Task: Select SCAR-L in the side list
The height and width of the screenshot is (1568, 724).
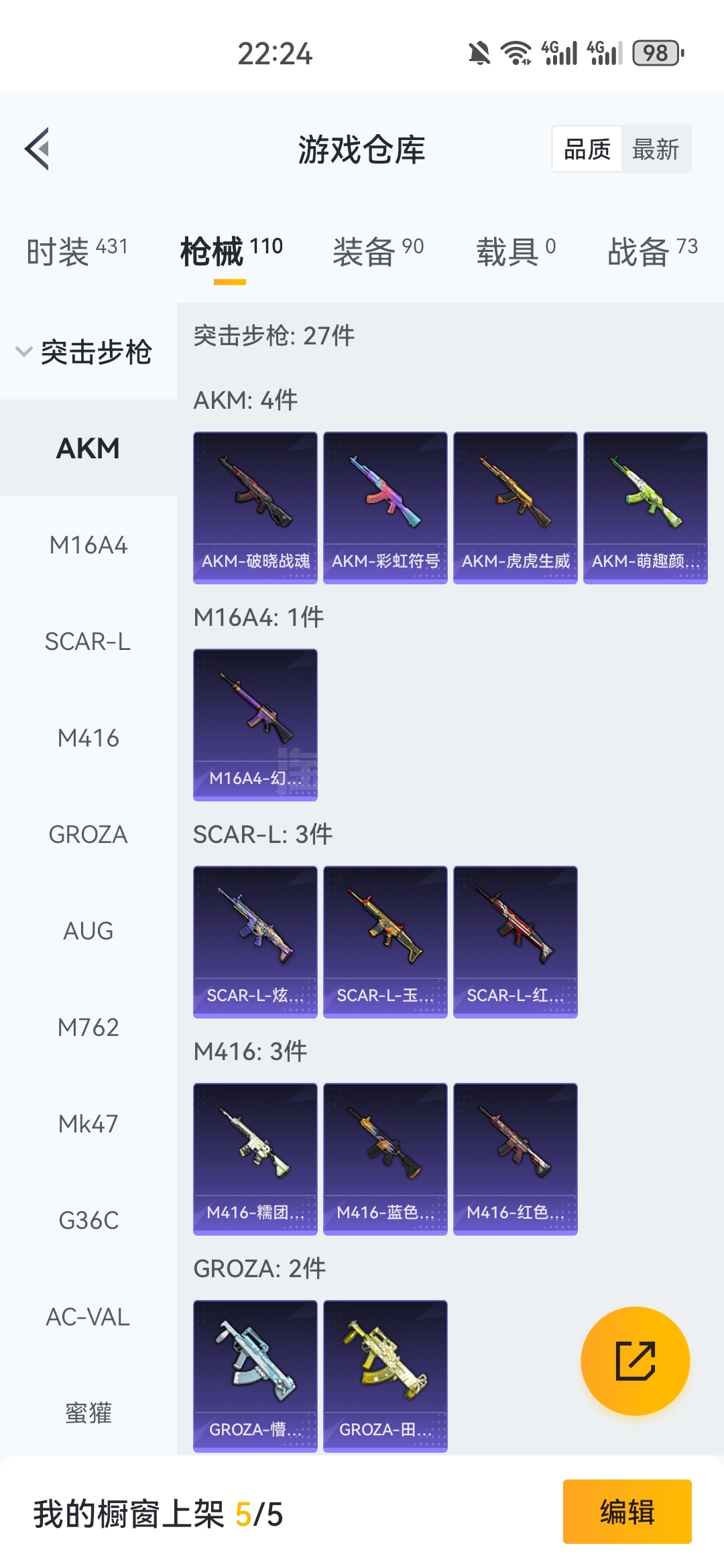Action: pyautogui.click(x=88, y=642)
